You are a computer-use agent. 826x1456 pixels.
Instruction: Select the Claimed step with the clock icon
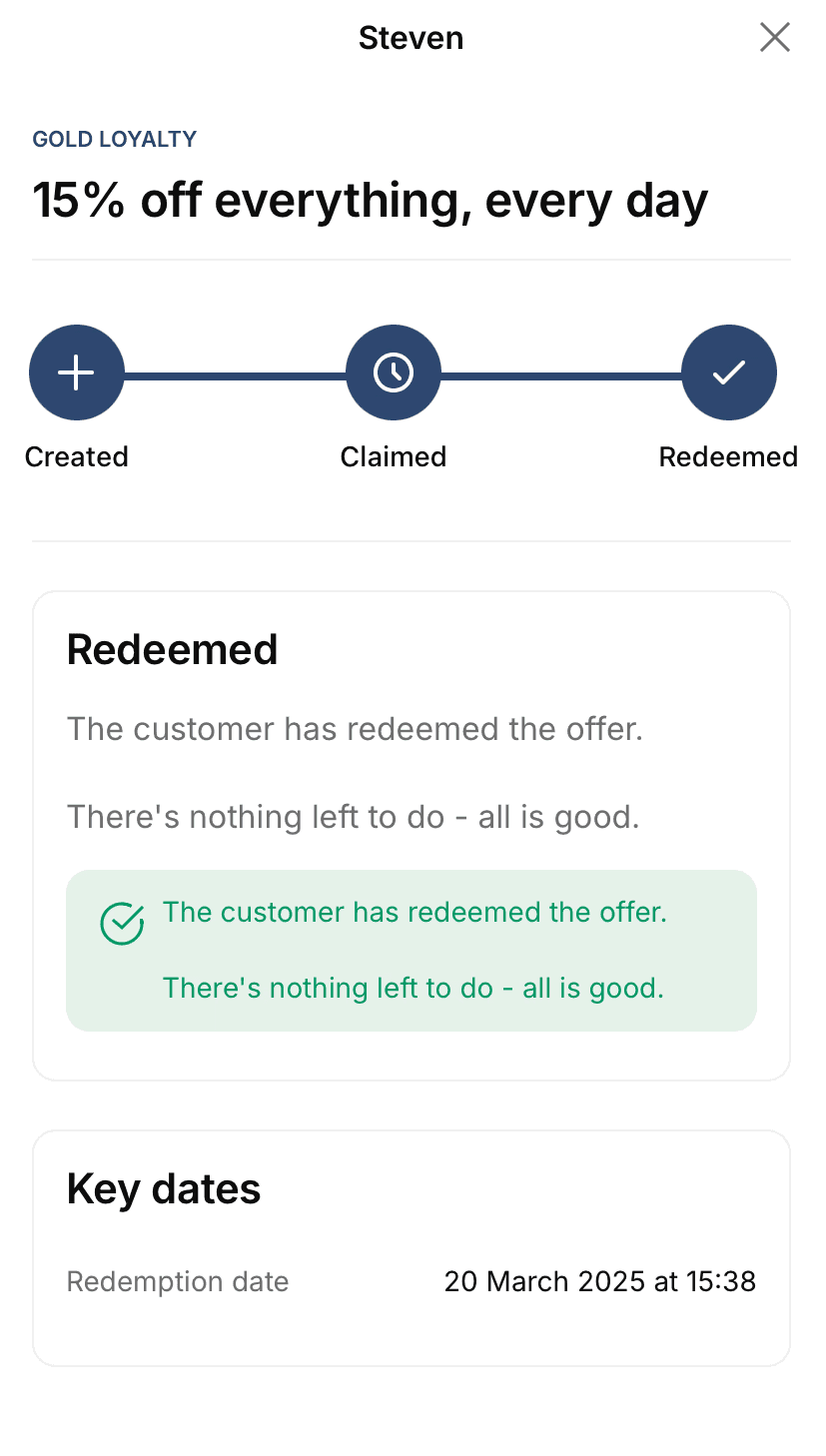pyautogui.click(x=394, y=372)
